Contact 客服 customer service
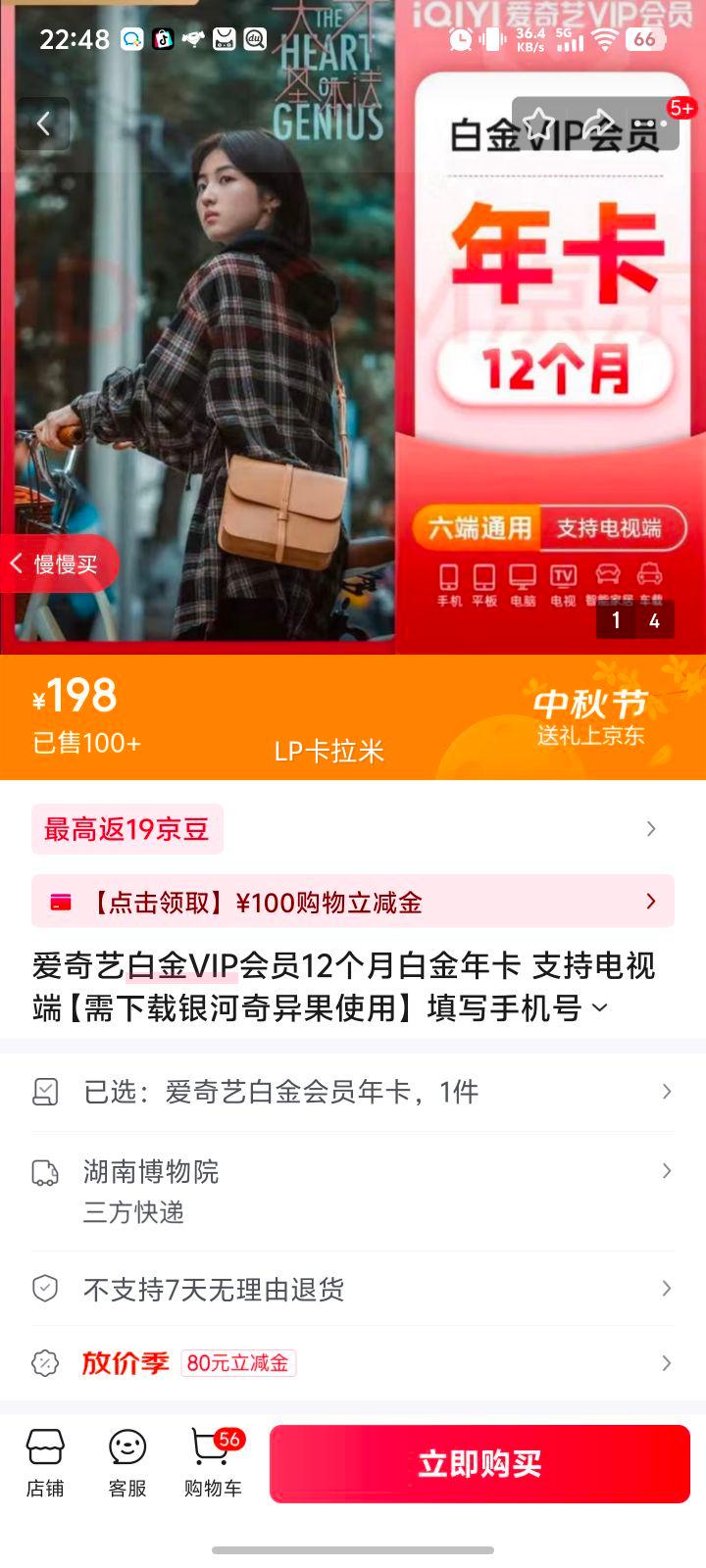The height and width of the screenshot is (1568, 706). coord(127,1463)
